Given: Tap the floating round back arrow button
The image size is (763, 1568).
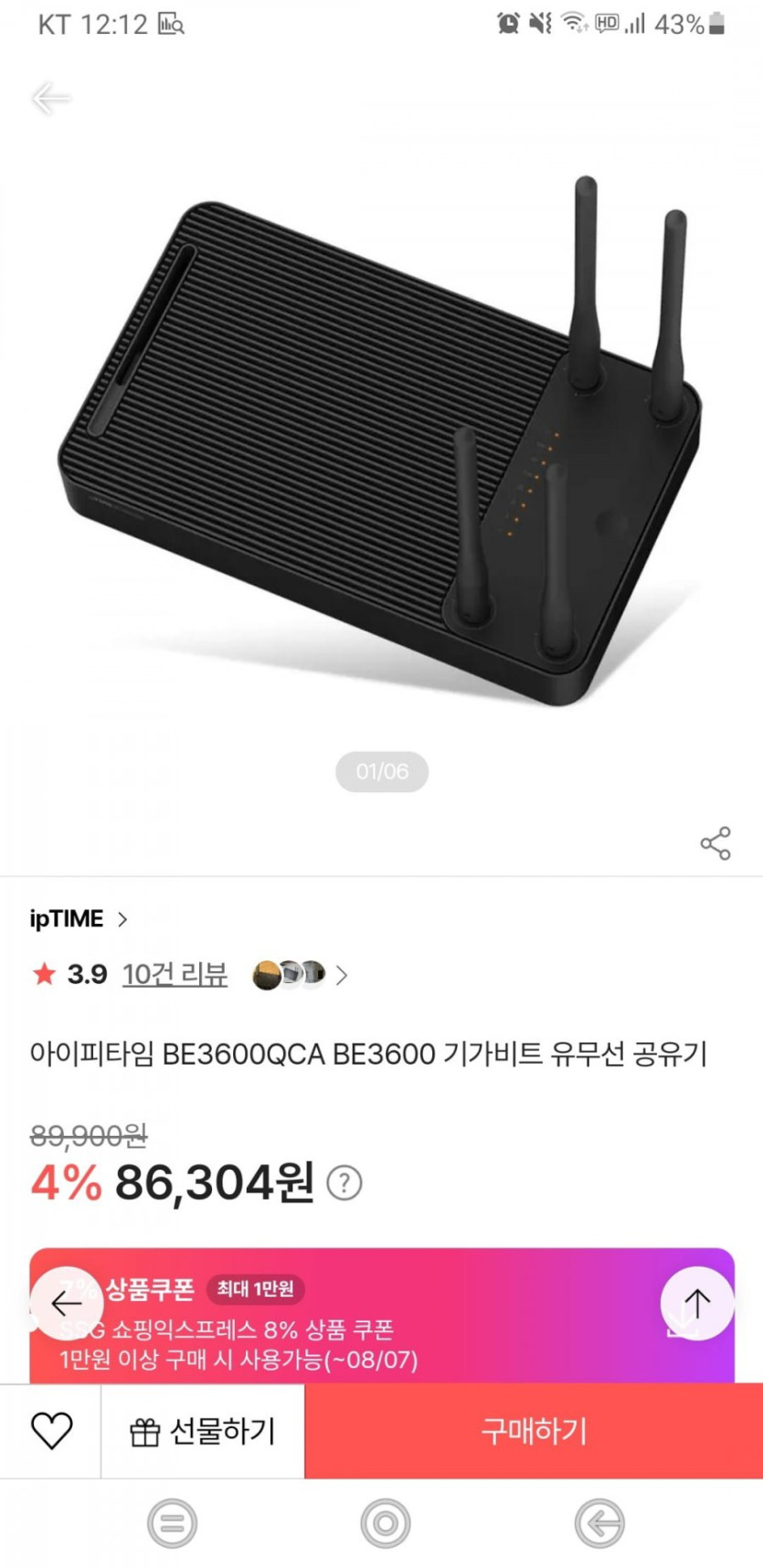Looking at the screenshot, I should click(66, 1303).
